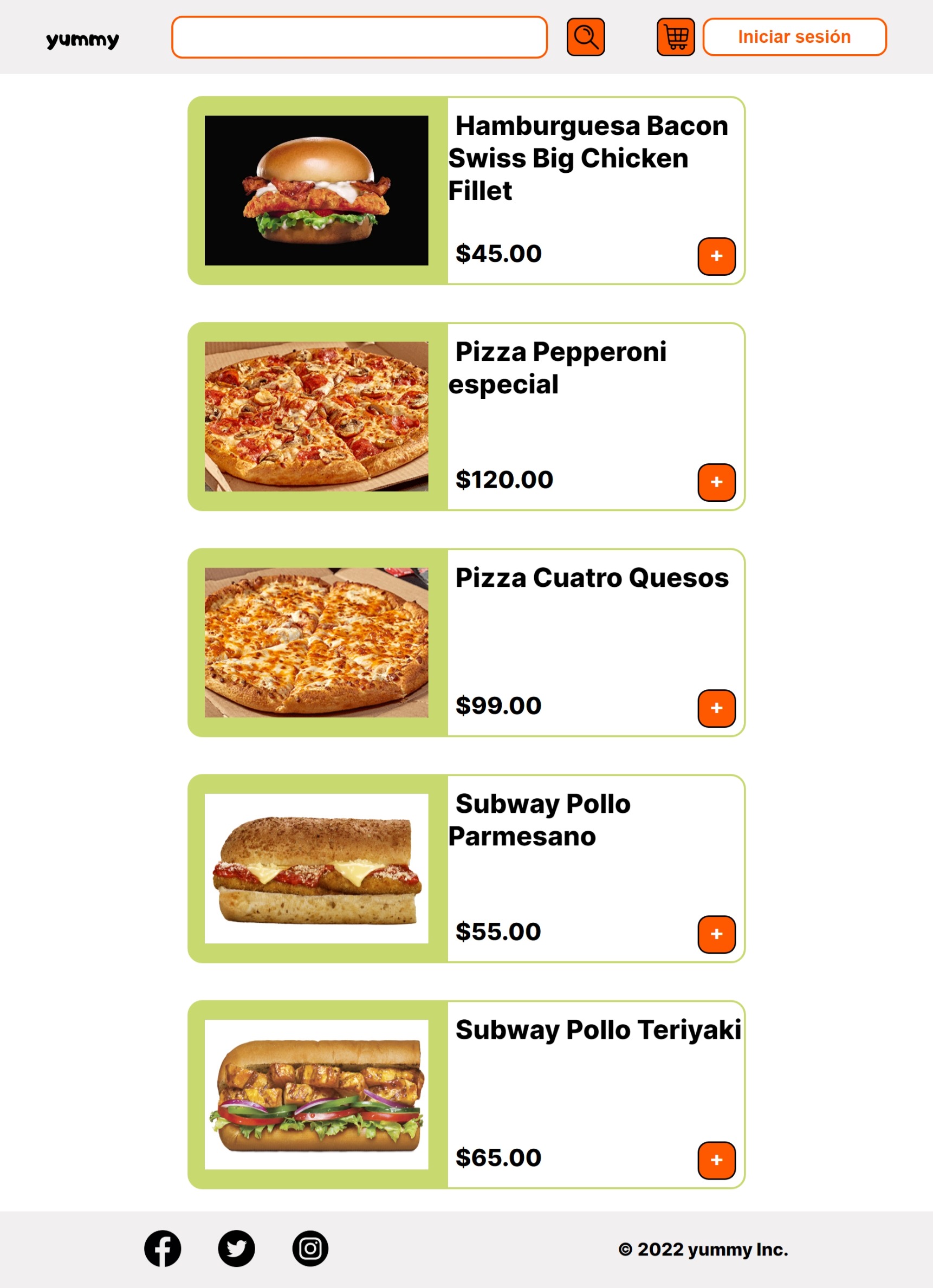Open the Pizza Pepperoni especial product image

coord(316,416)
